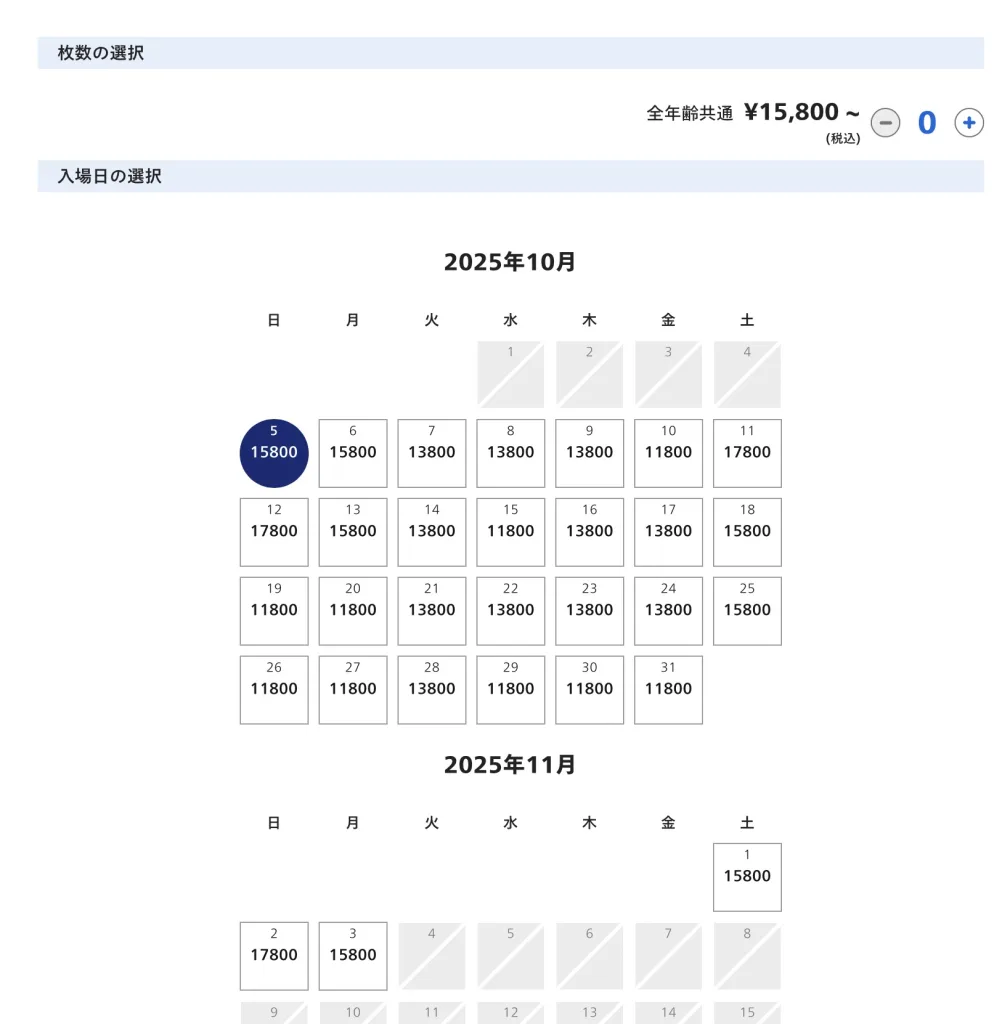
Task: Select October 15 priced 11800
Action: 511,532
